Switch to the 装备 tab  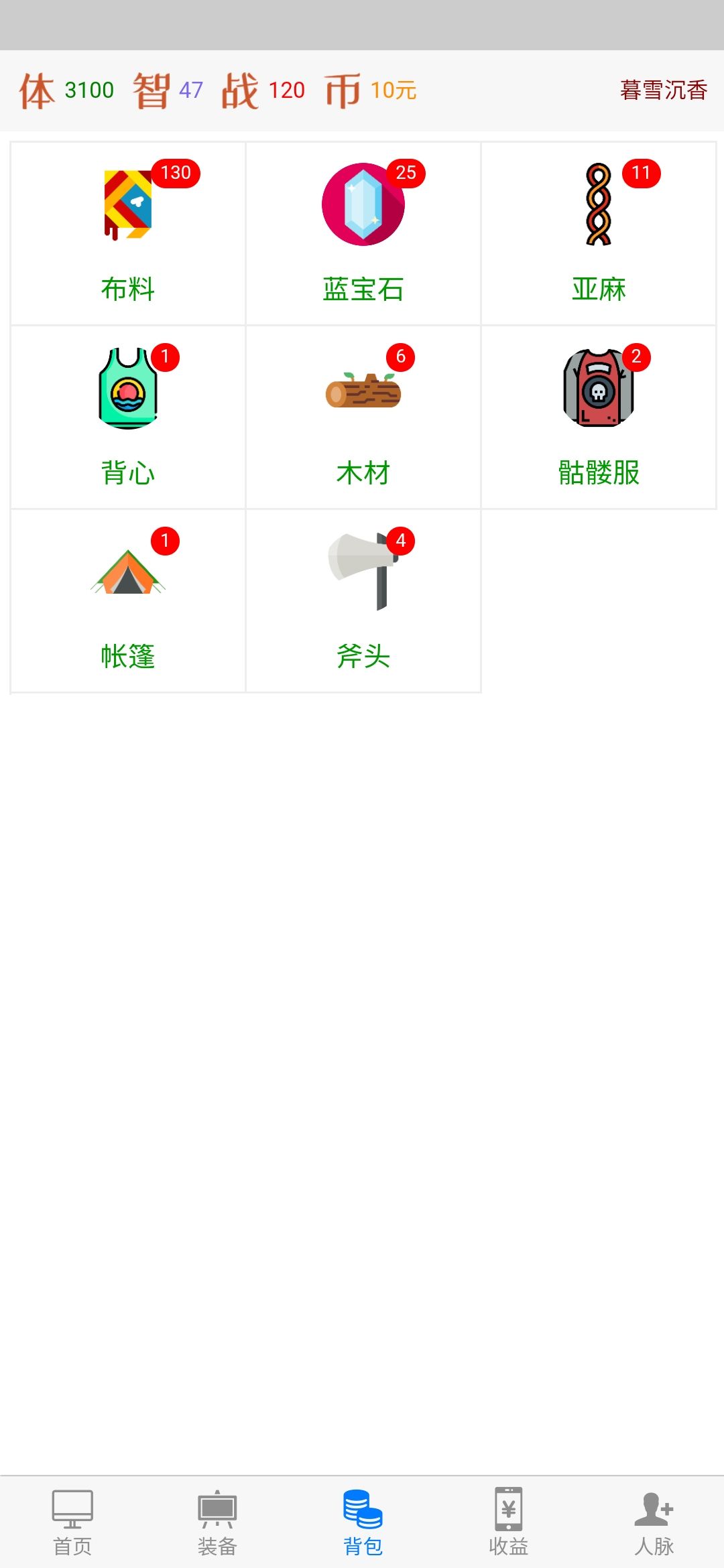click(217, 1521)
